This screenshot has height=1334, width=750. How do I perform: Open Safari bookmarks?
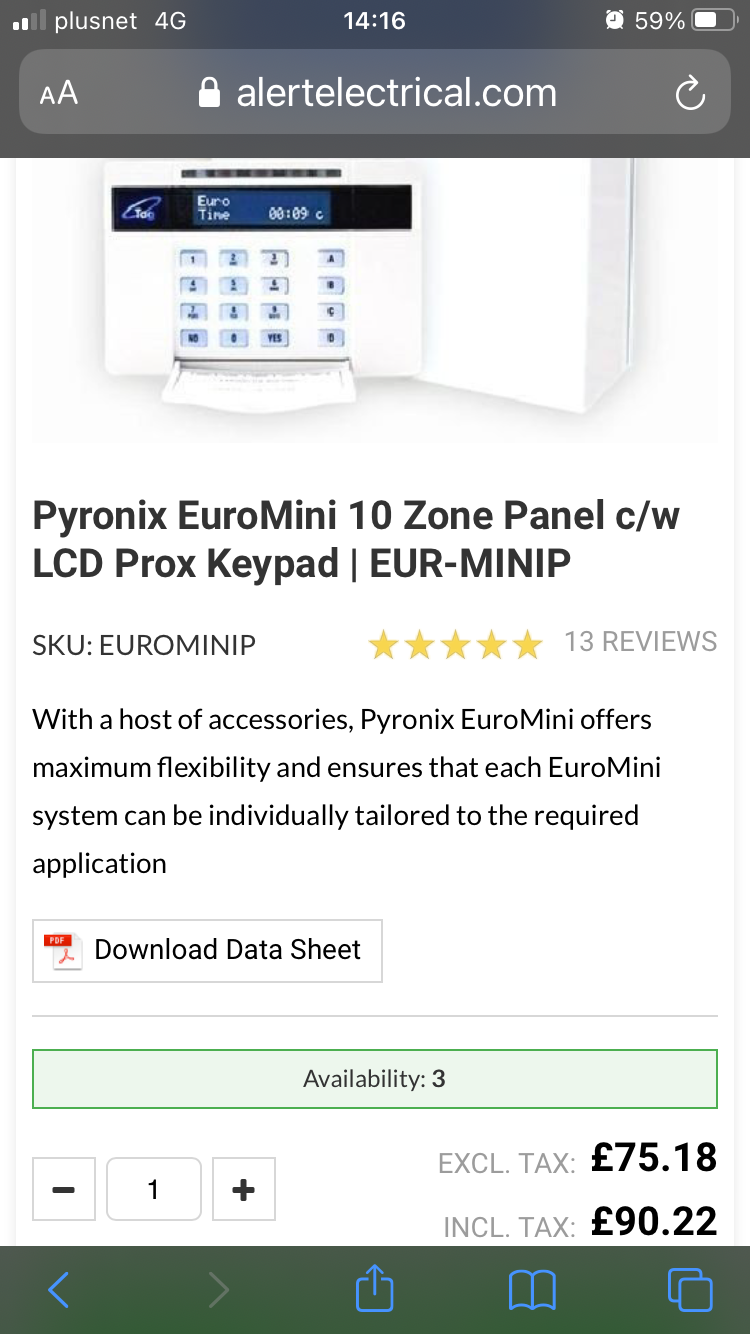click(x=531, y=1290)
